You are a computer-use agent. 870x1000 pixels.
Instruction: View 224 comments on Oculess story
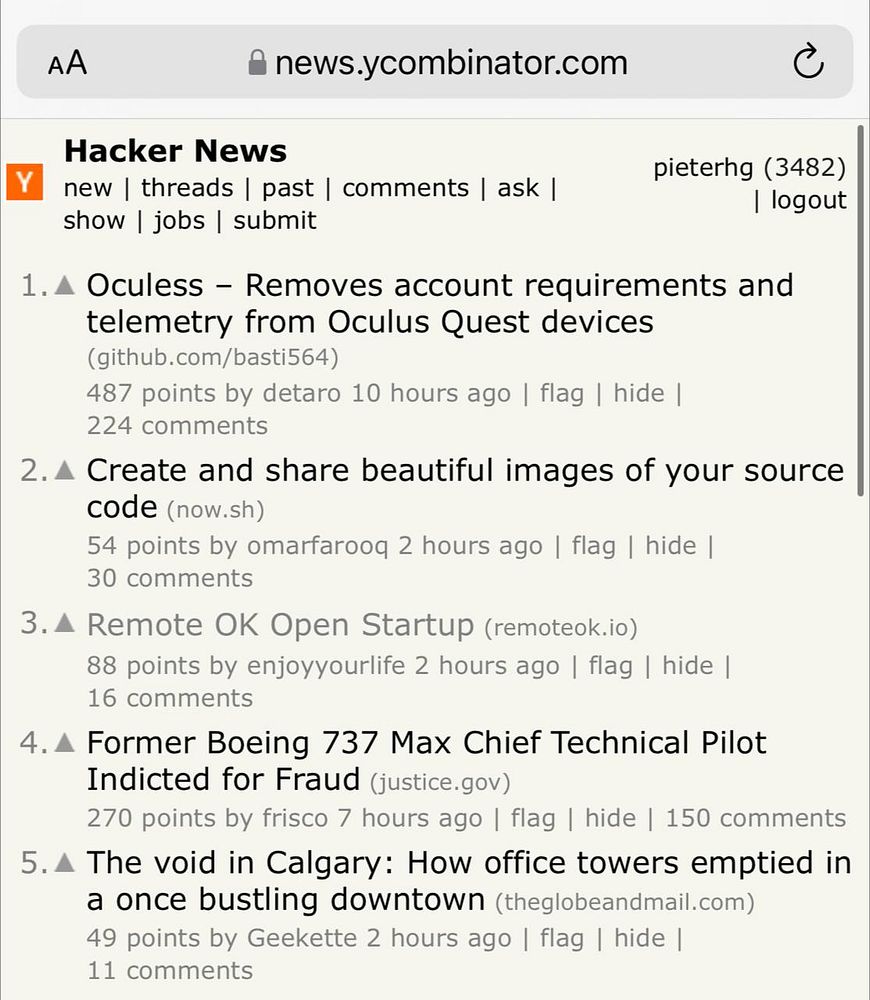pos(177,426)
